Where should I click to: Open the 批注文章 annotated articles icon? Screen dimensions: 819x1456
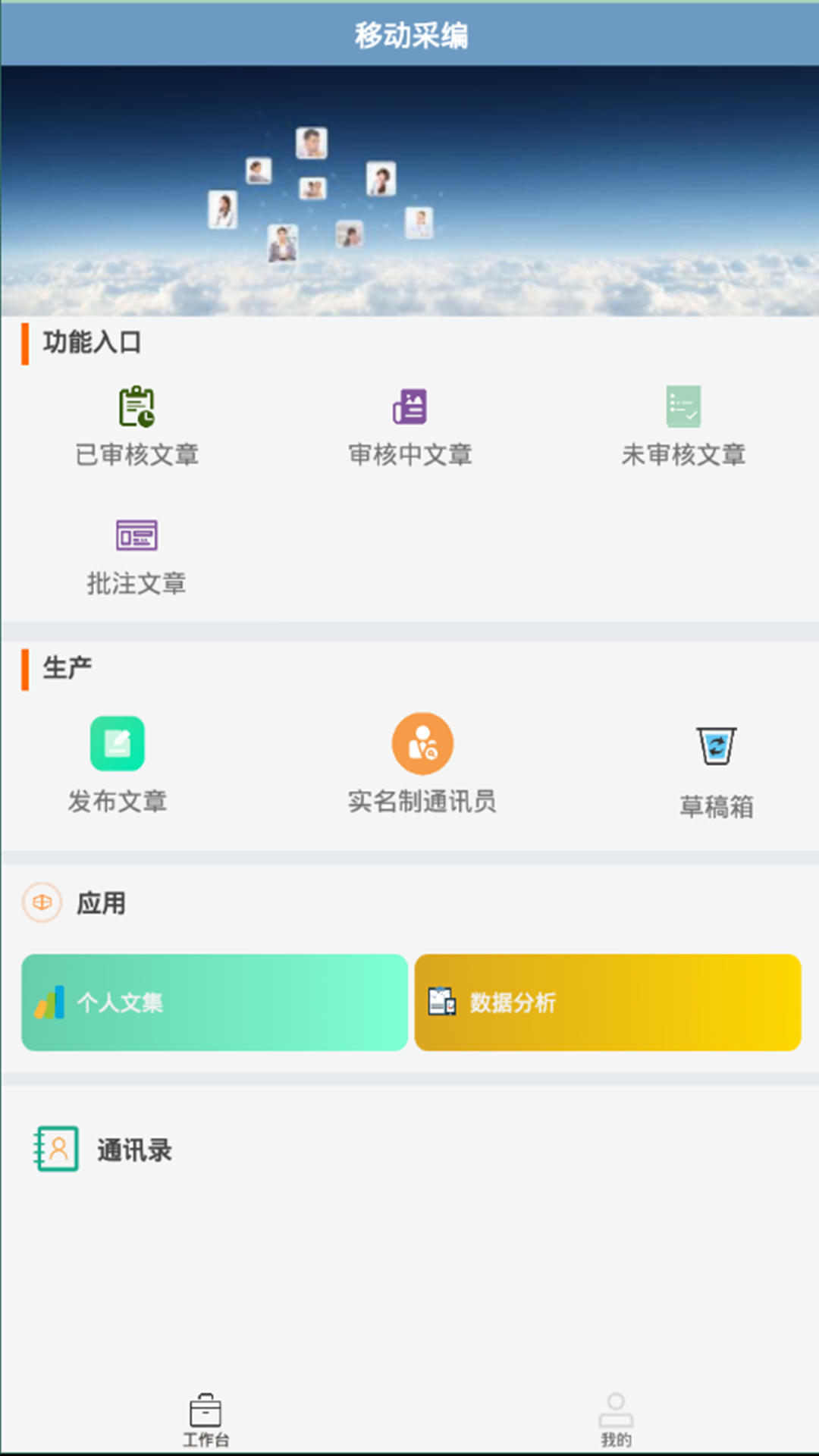tap(136, 535)
